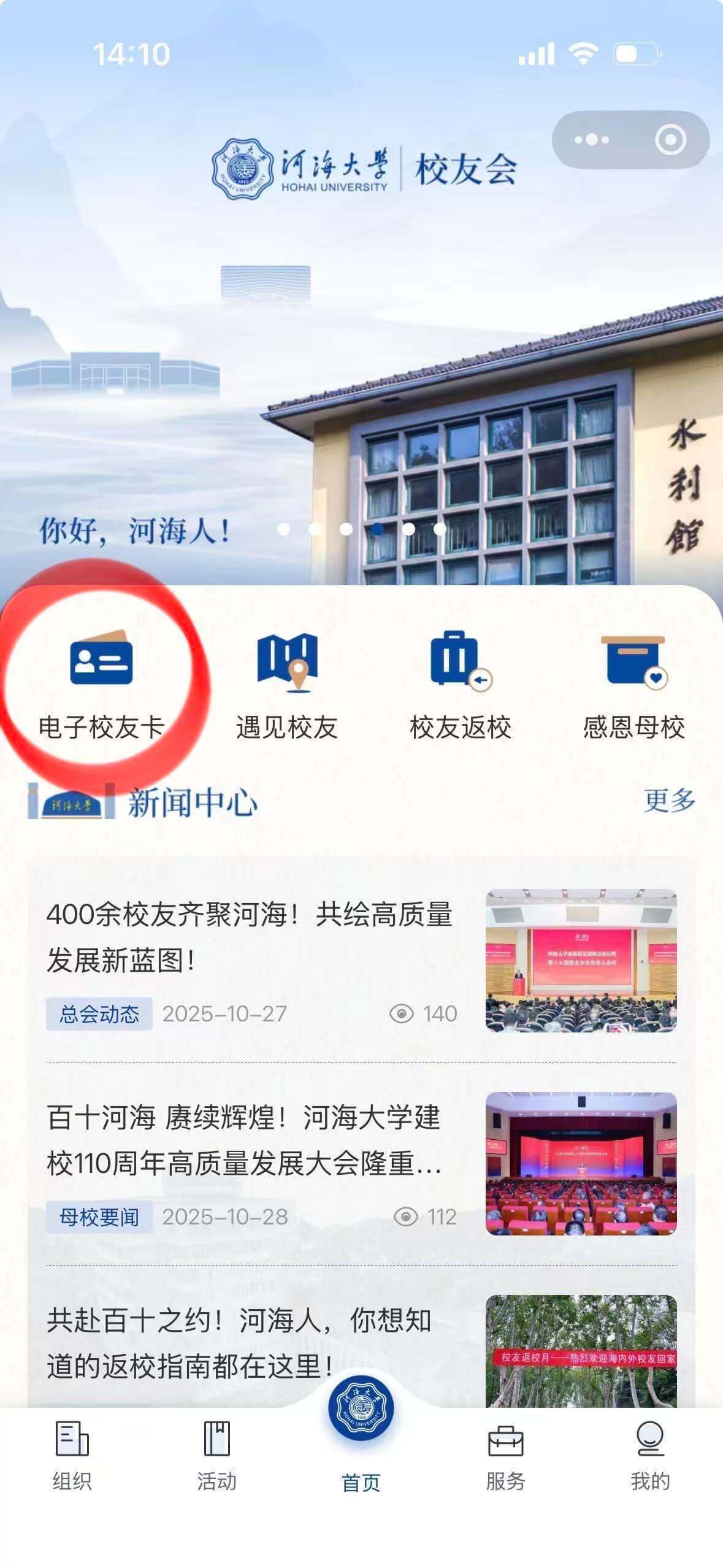Close the mini program via circle button
The width and height of the screenshot is (723, 1568).
(x=670, y=140)
